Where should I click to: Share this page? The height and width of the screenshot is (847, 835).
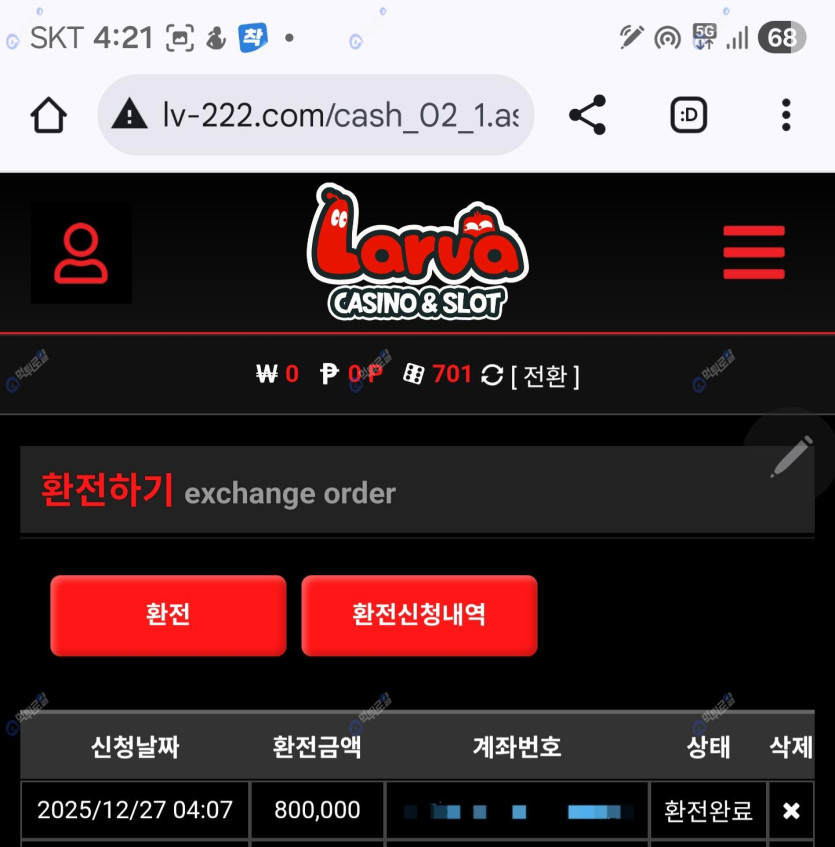pos(587,116)
